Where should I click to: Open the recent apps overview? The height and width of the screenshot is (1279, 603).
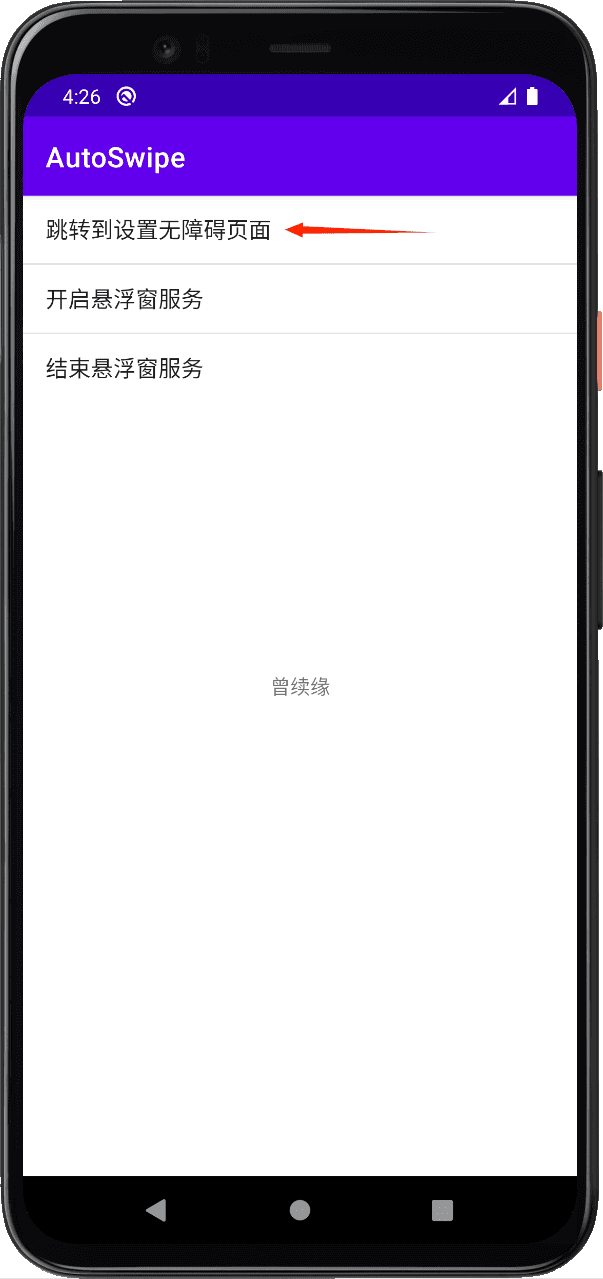pyautogui.click(x=442, y=1210)
